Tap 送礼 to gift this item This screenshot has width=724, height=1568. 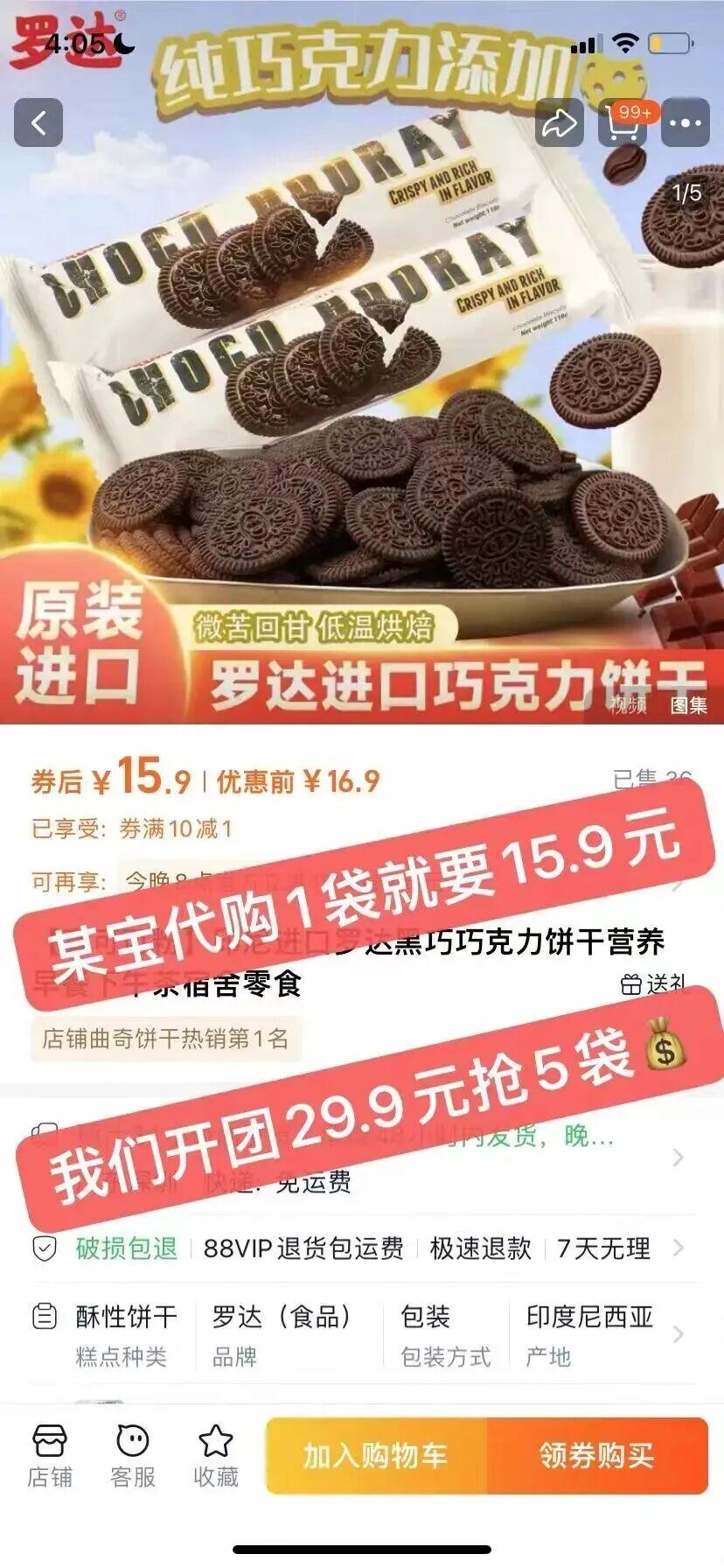click(654, 984)
